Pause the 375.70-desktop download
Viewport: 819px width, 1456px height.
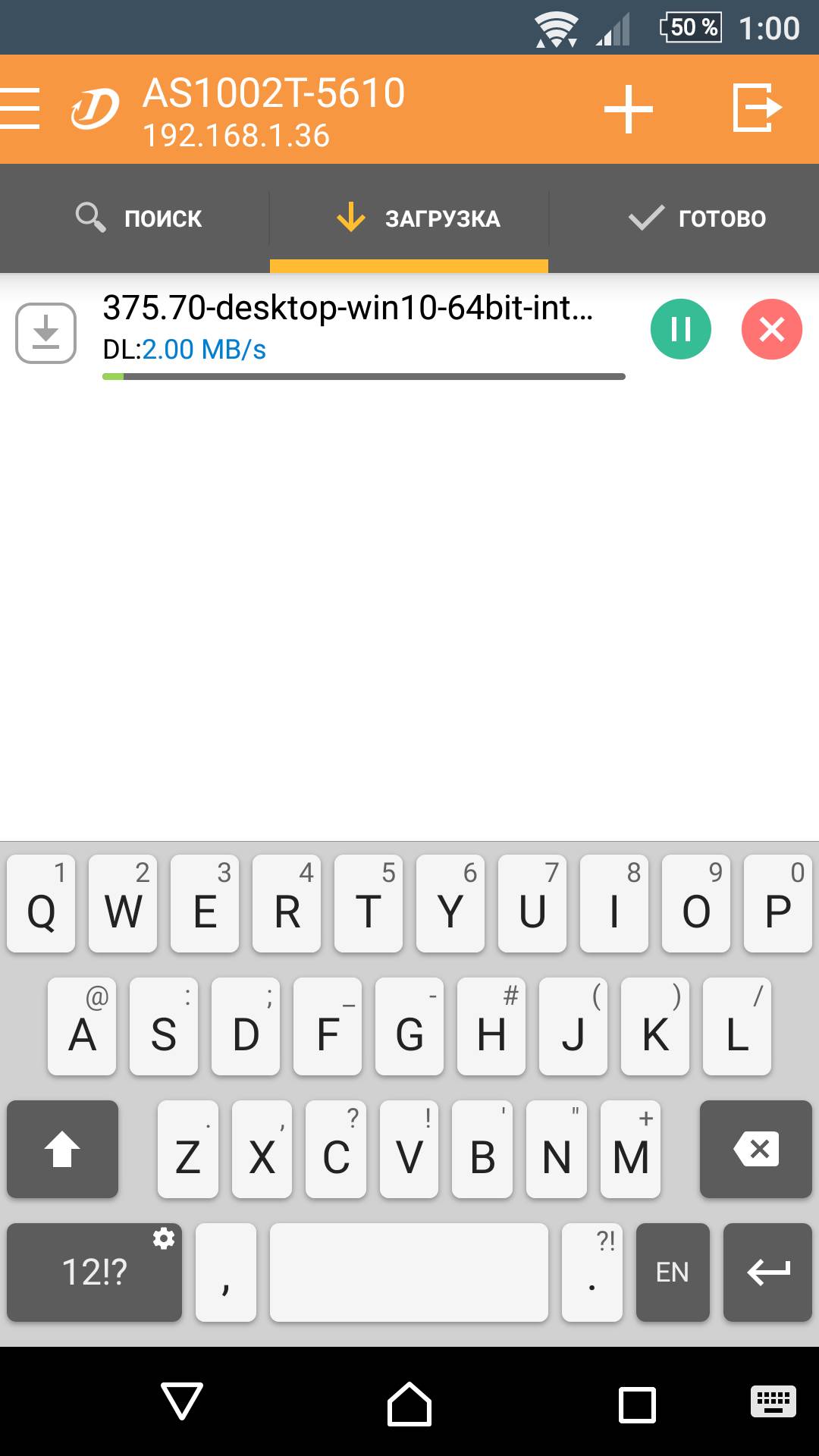coord(680,329)
